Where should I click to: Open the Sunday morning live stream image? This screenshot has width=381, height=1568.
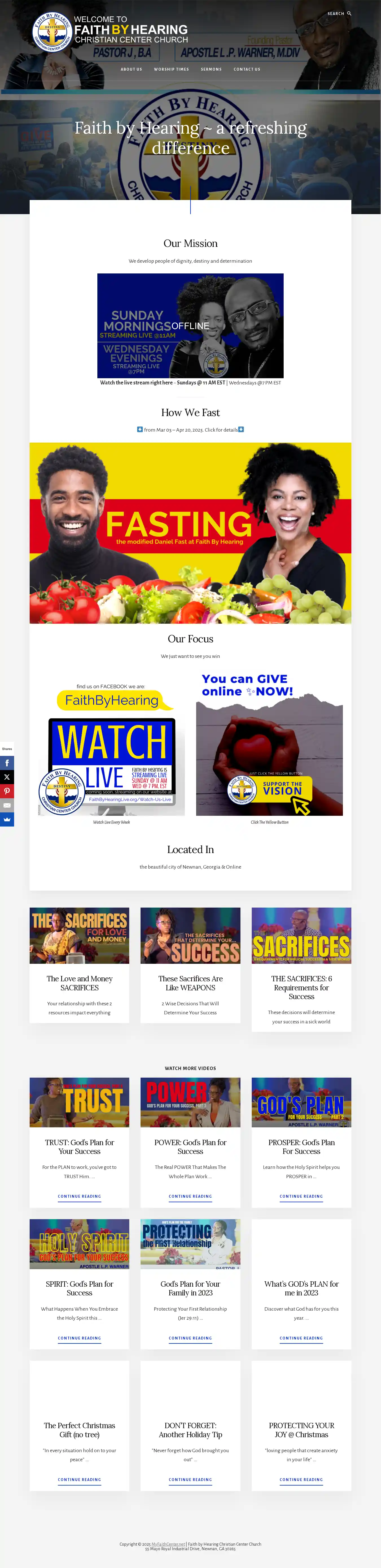190,326
